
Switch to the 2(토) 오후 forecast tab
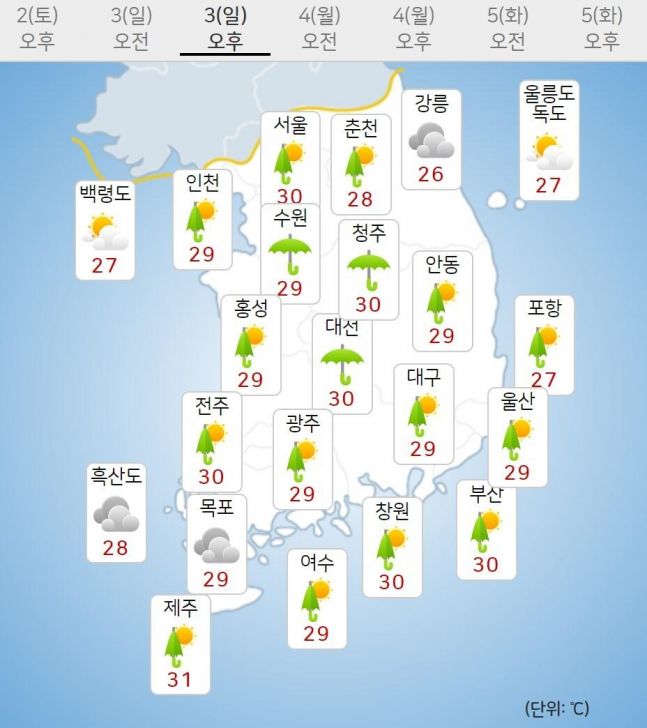[39, 28]
